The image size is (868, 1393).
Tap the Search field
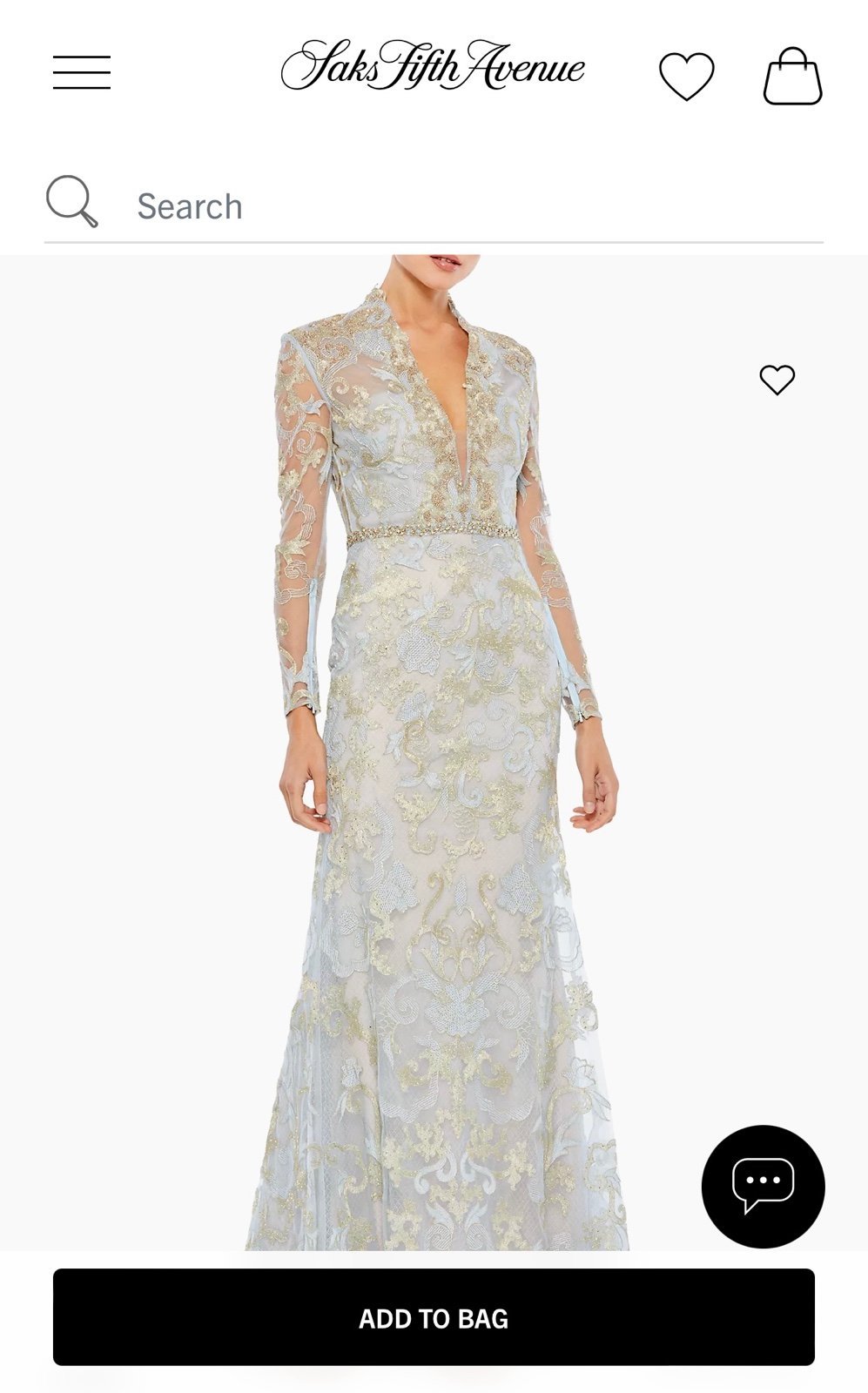tap(434, 206)
